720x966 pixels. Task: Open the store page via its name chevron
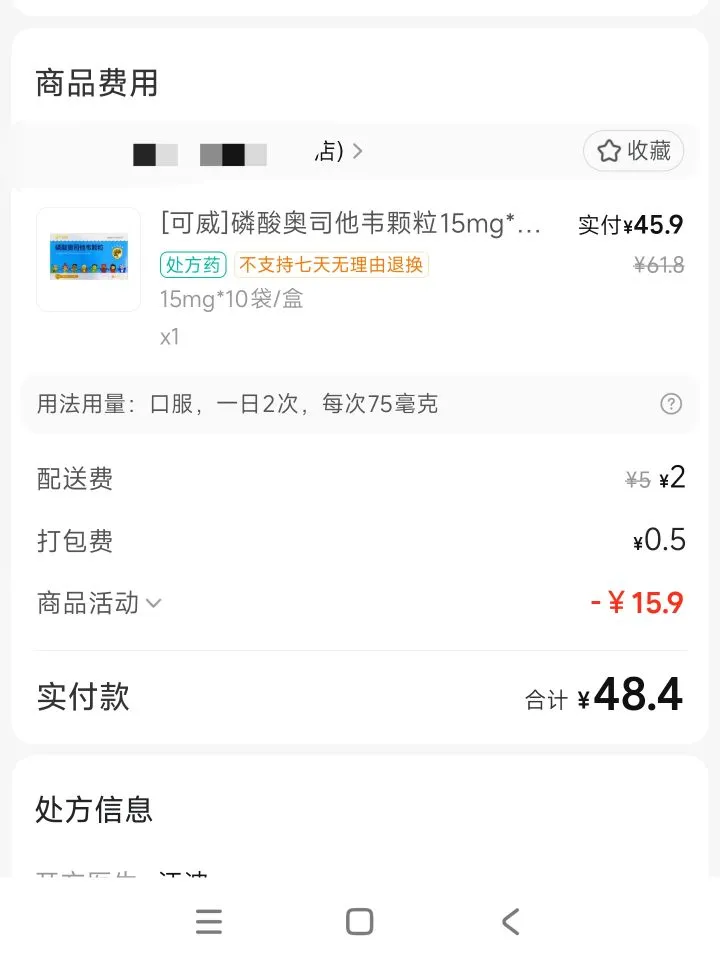[x=357, y=151]
